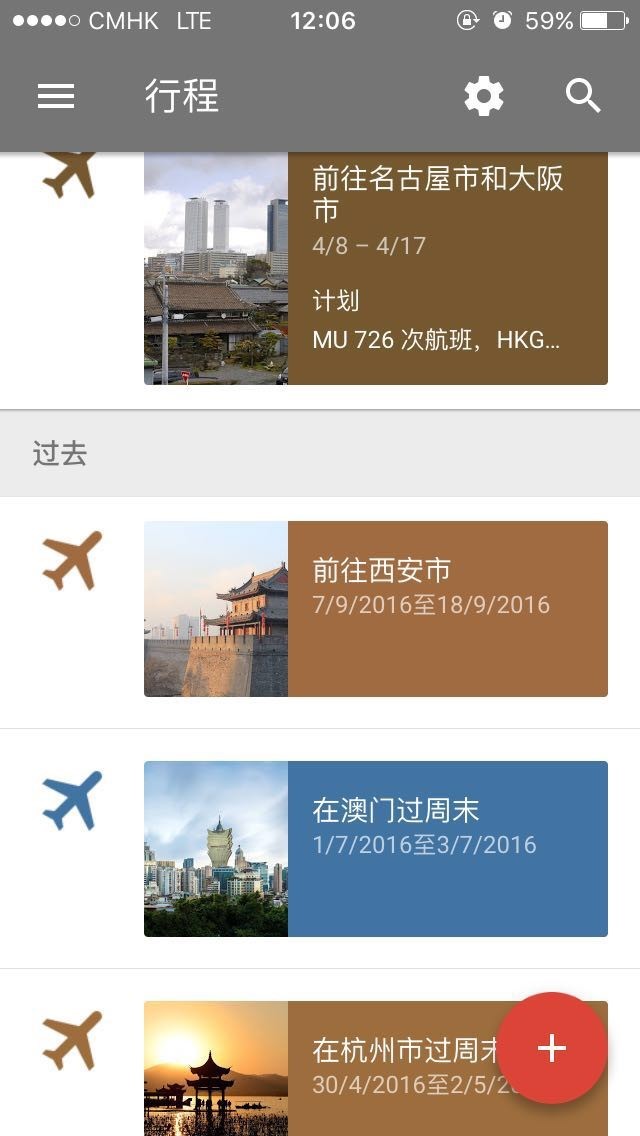The height and width of the screenshot is (1136, 640).
Task: View the 在澳门过周末 trip card
Action: point(375,848)
